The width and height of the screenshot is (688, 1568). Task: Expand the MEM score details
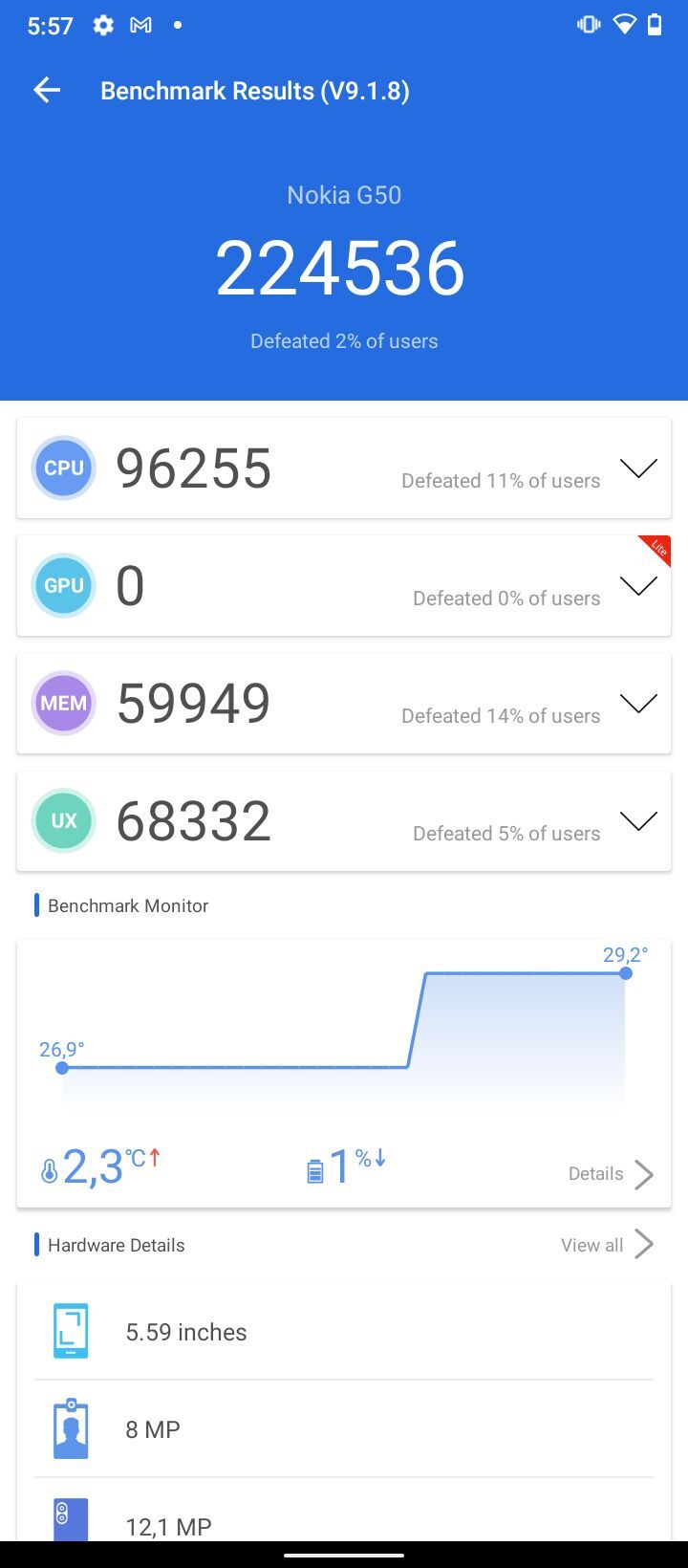(638, 704)
